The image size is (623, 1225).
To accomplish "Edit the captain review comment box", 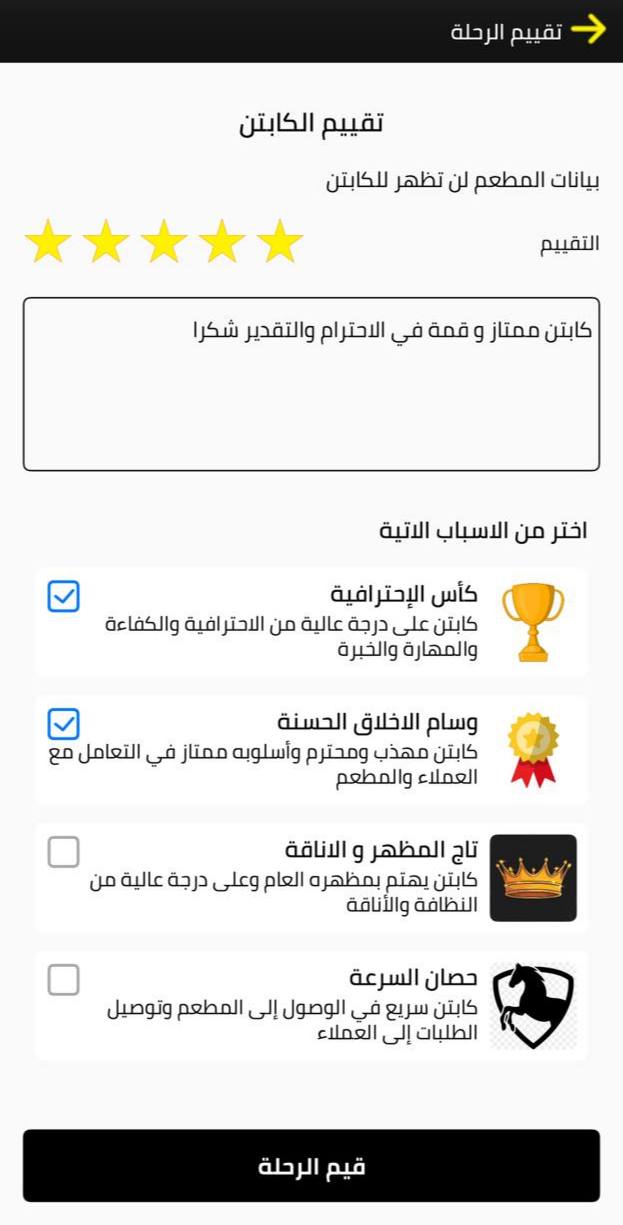I will [311, 383].
